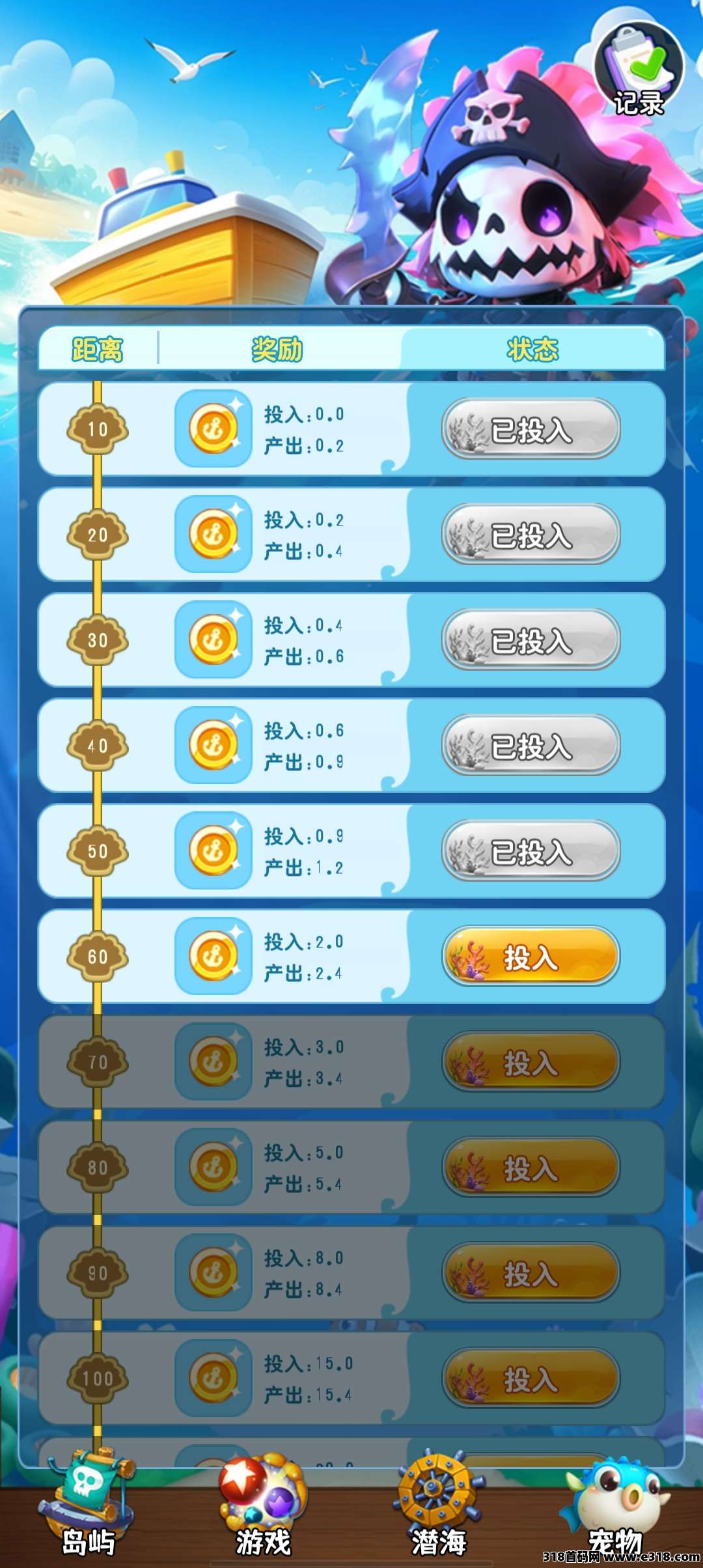The height and width of the screenshot is (1568, 703).
Task: Tap 投入 for distance 90
Action: [x=531, y=1273]
